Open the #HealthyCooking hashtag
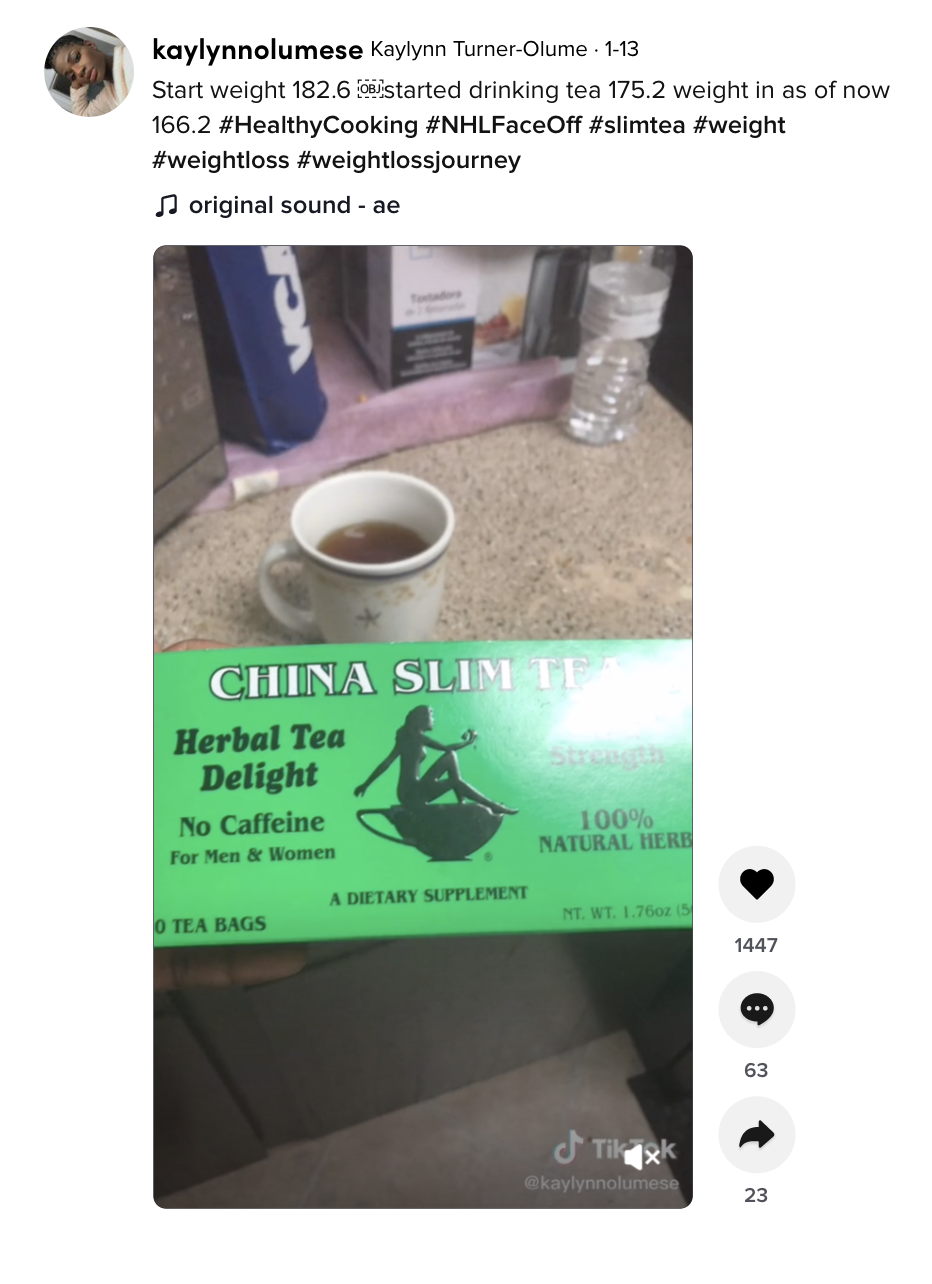Screen dimensions: 932x1284 (x=318, y=125)
